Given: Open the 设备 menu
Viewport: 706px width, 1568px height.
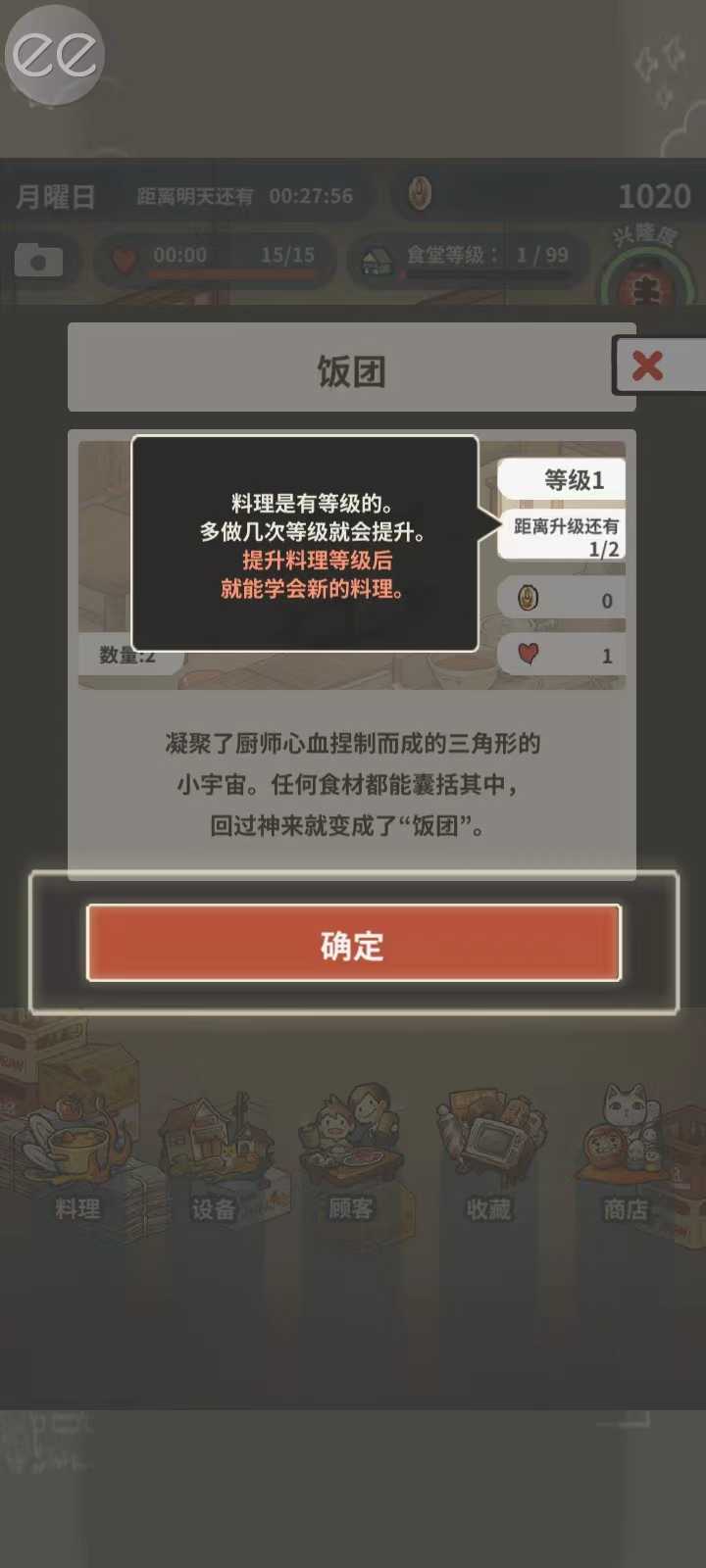Looking at the screenshot, I should (x=214, y=1156).
